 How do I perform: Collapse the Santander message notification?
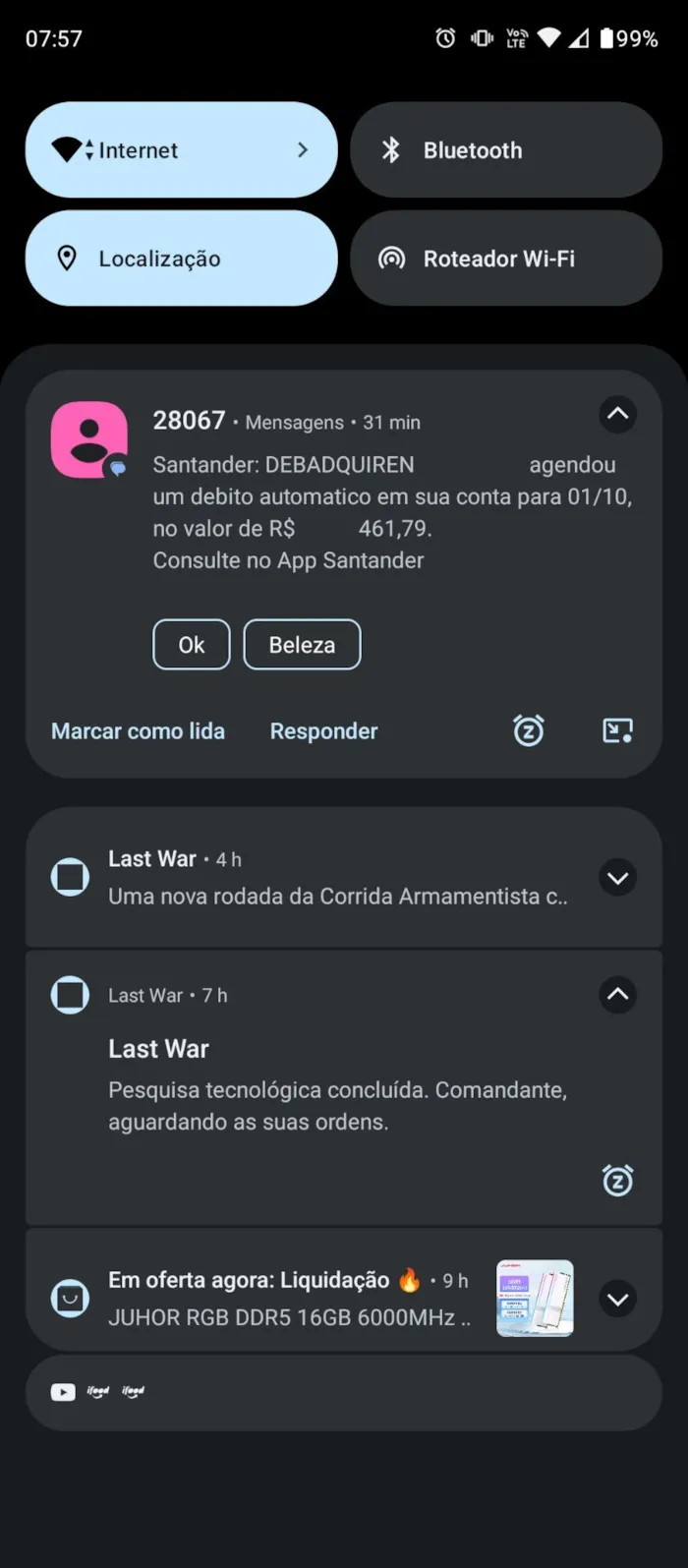click(617, 414)
